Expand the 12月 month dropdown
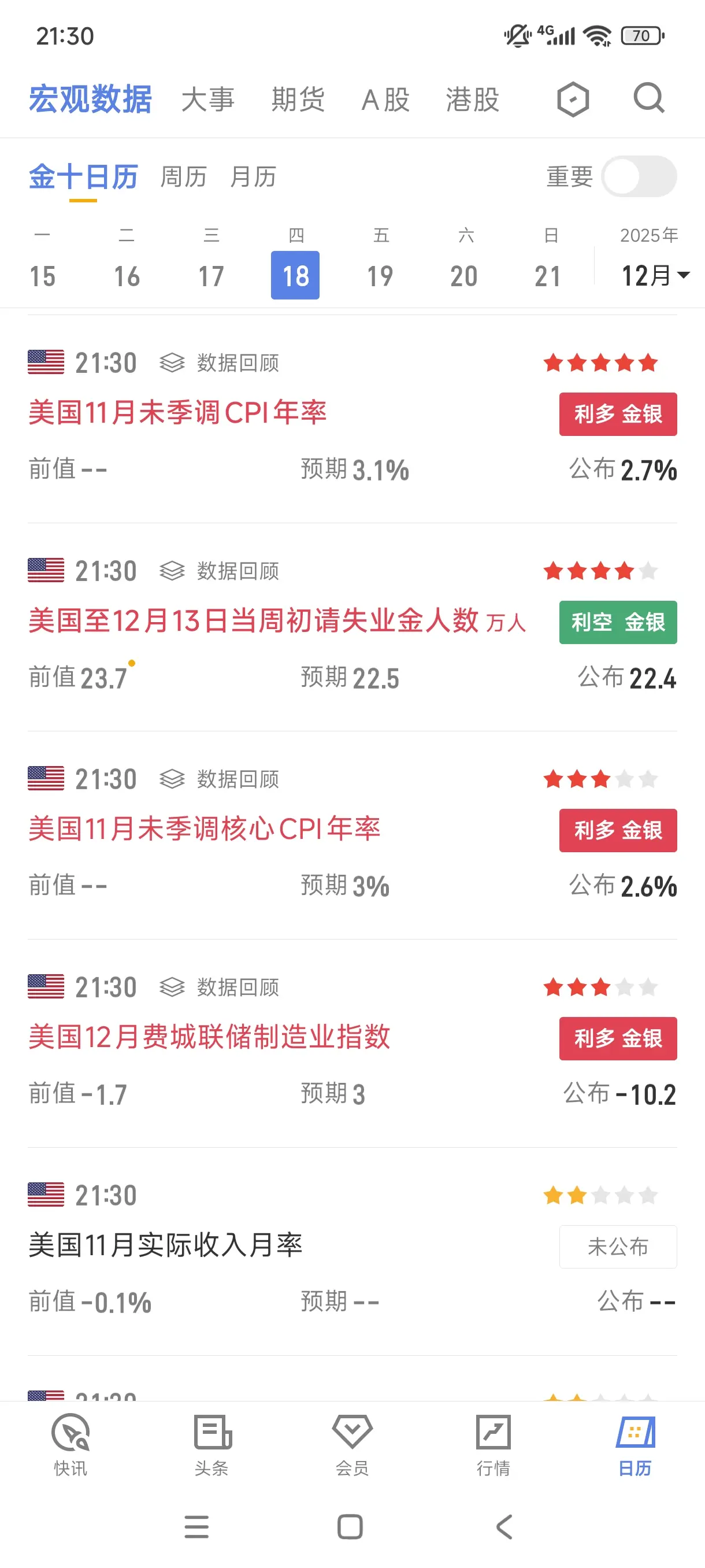Viewport: 705px width, 1568px height. [655, 276]
